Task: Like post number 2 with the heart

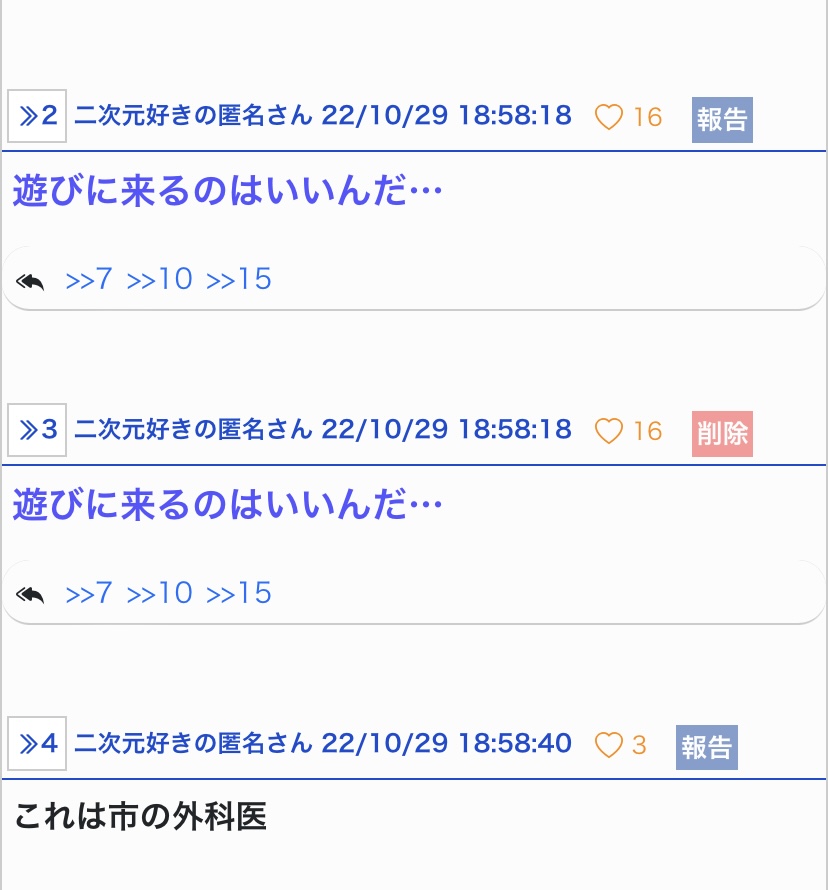Action: click(609, 118)
